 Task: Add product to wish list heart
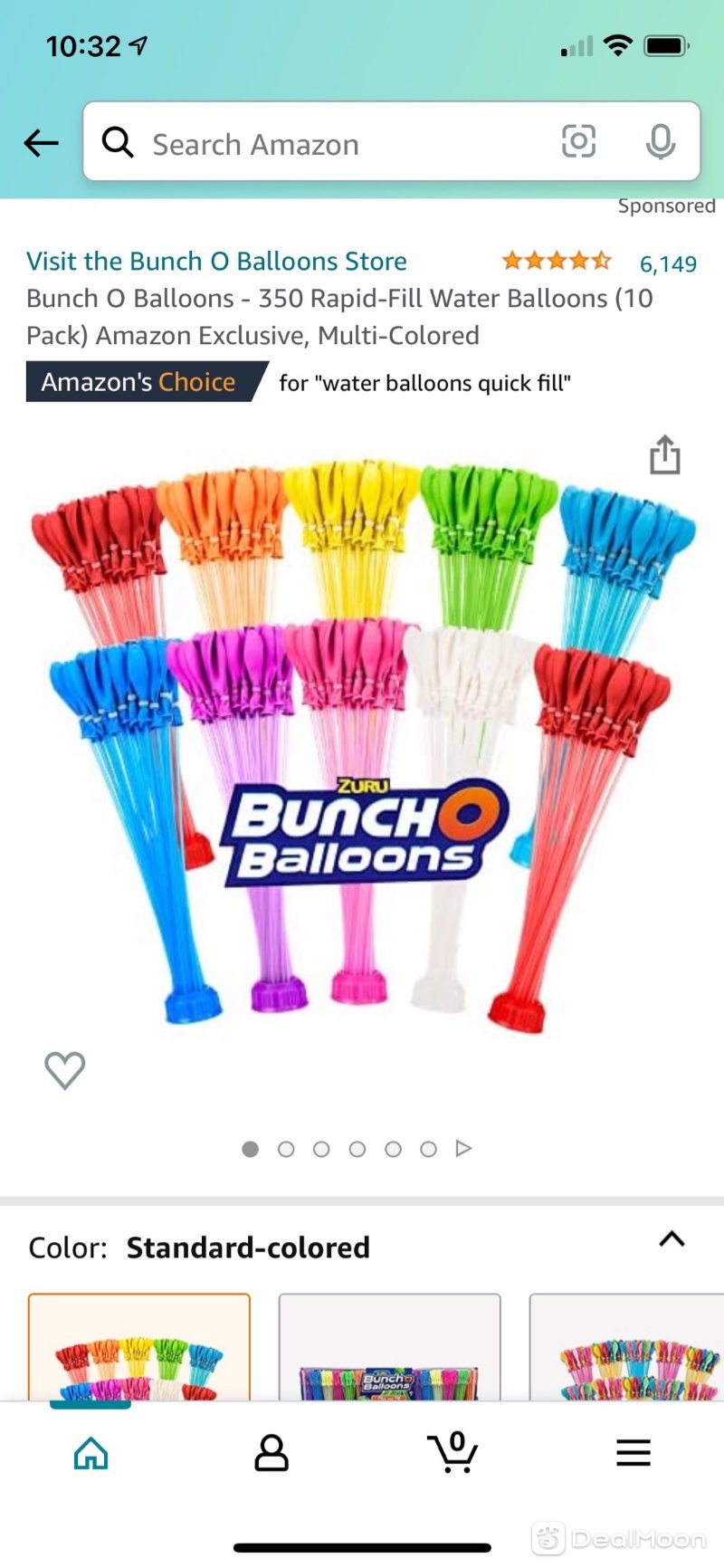point(65,1070)
